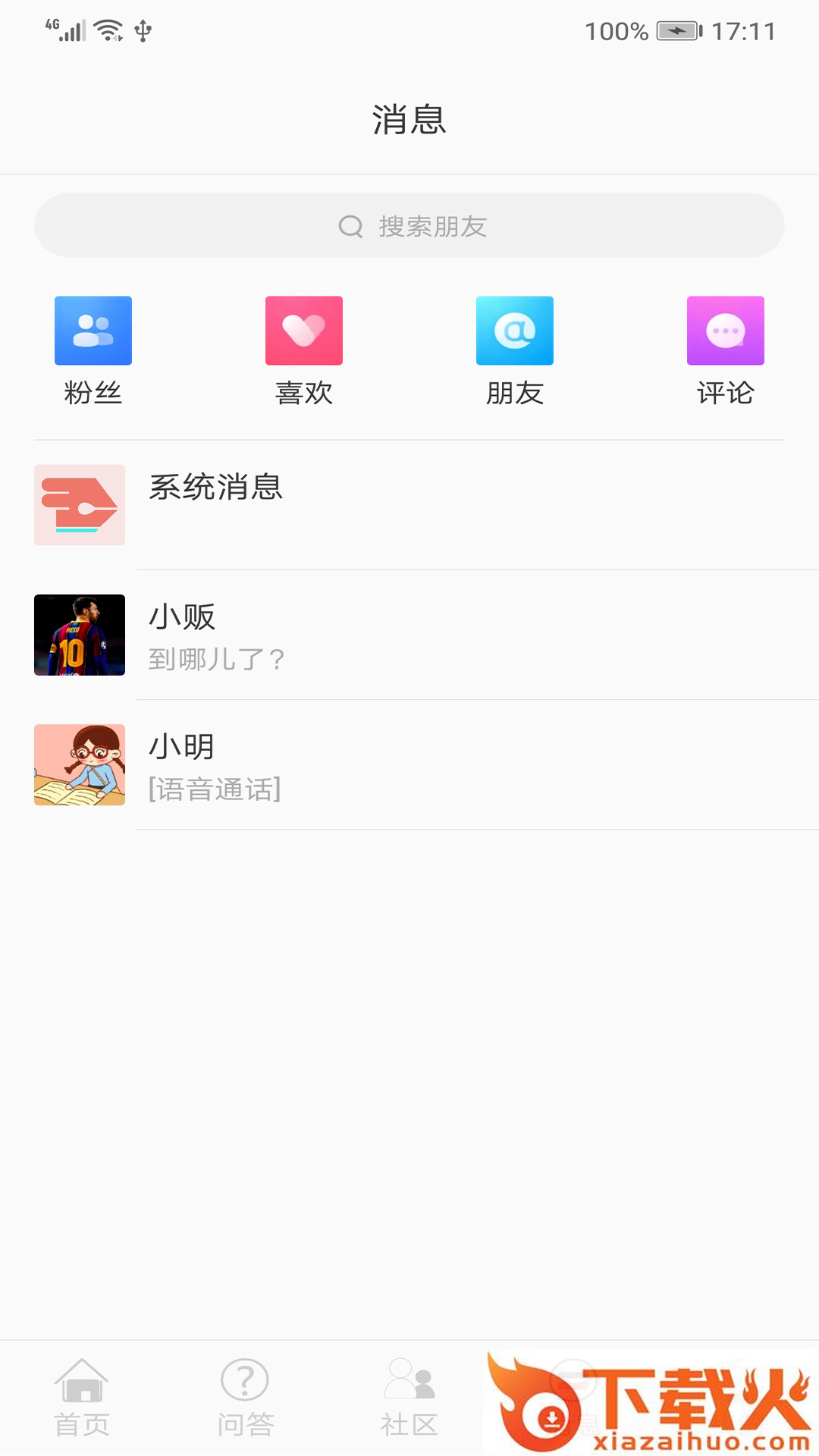Open the 朋友 (friends) mentions icon
The height and width of the screenshot is (1456, 819).
514,331
